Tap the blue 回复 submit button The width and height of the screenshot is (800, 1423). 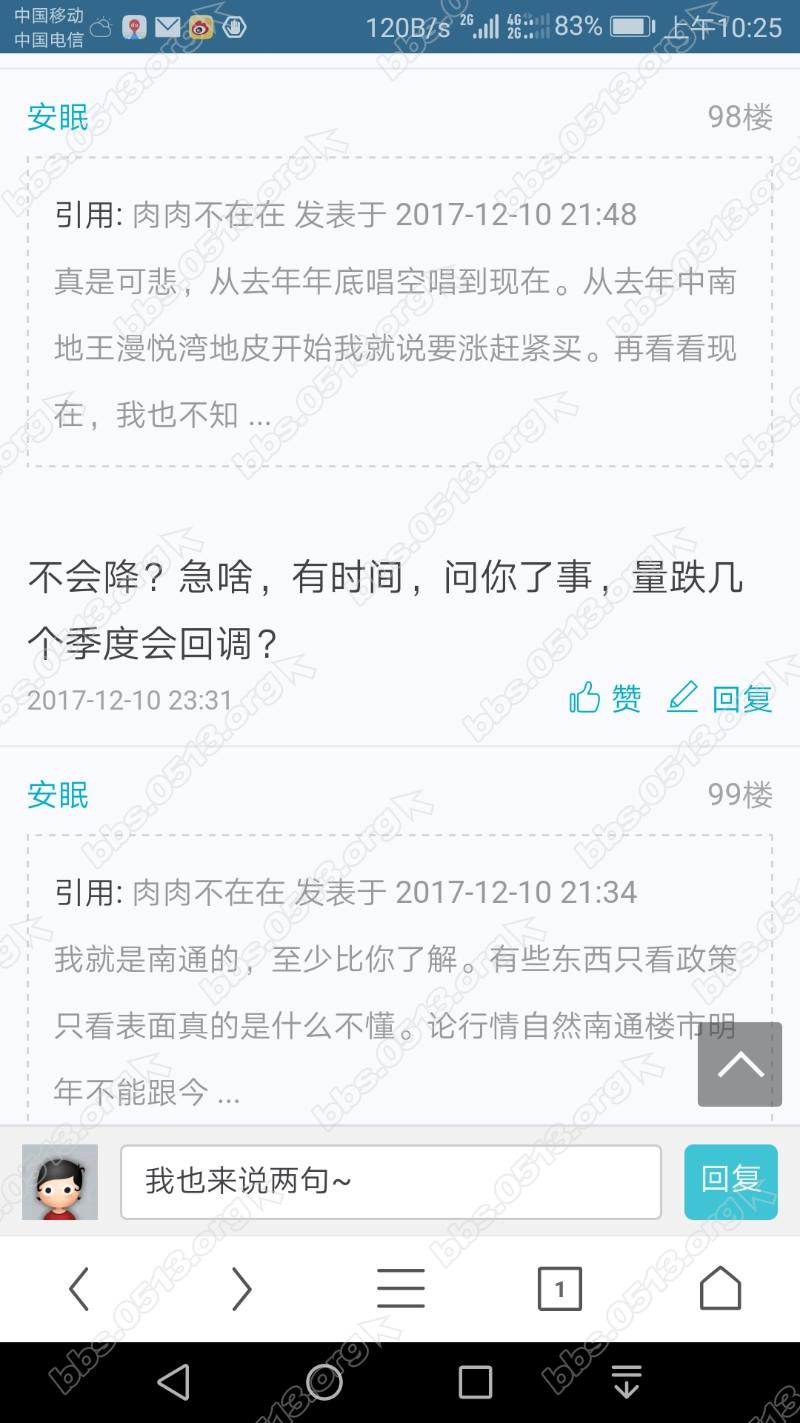tap(731, 1182)
